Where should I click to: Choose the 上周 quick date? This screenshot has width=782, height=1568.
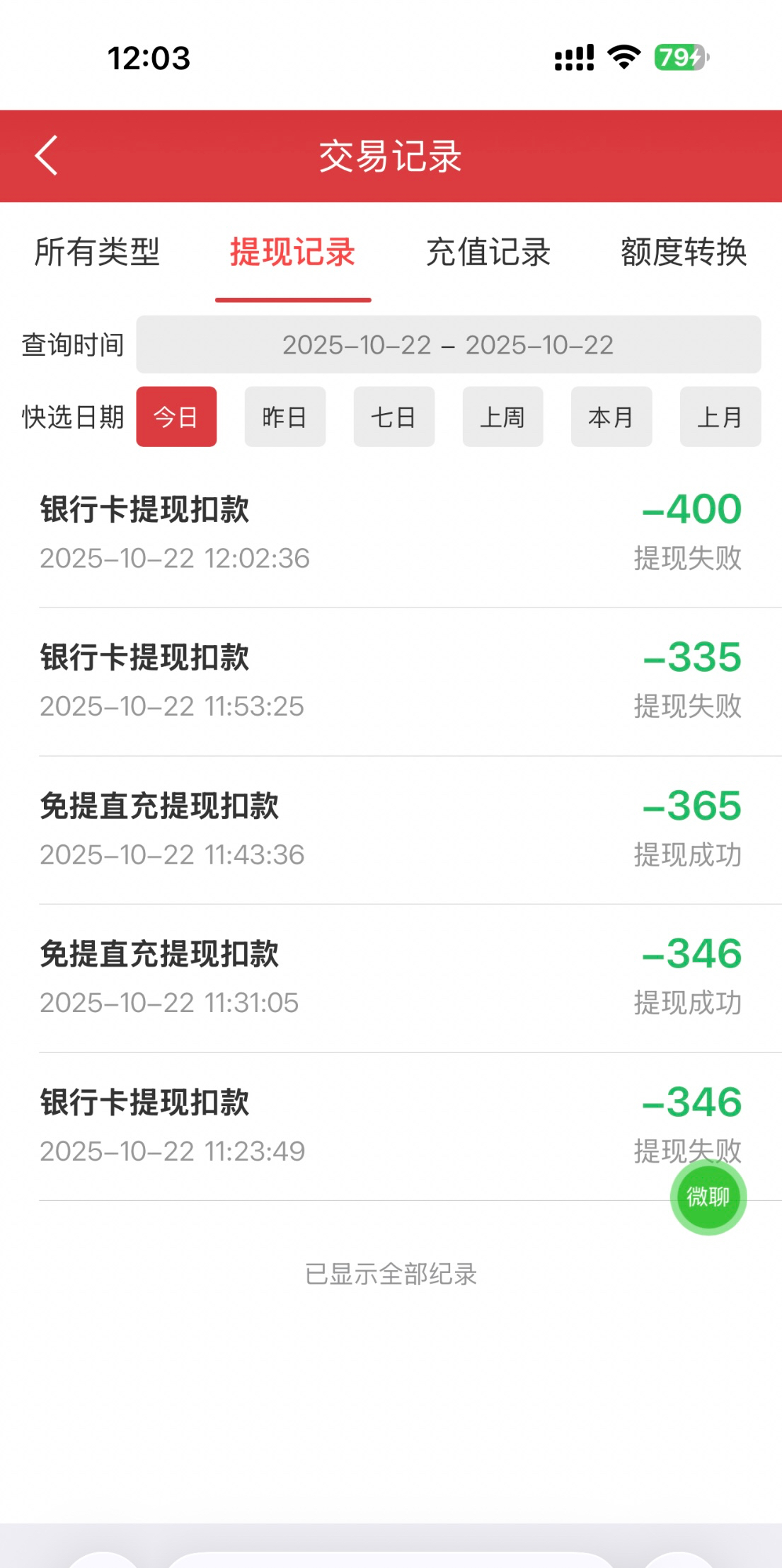click(x=502, y=417)
